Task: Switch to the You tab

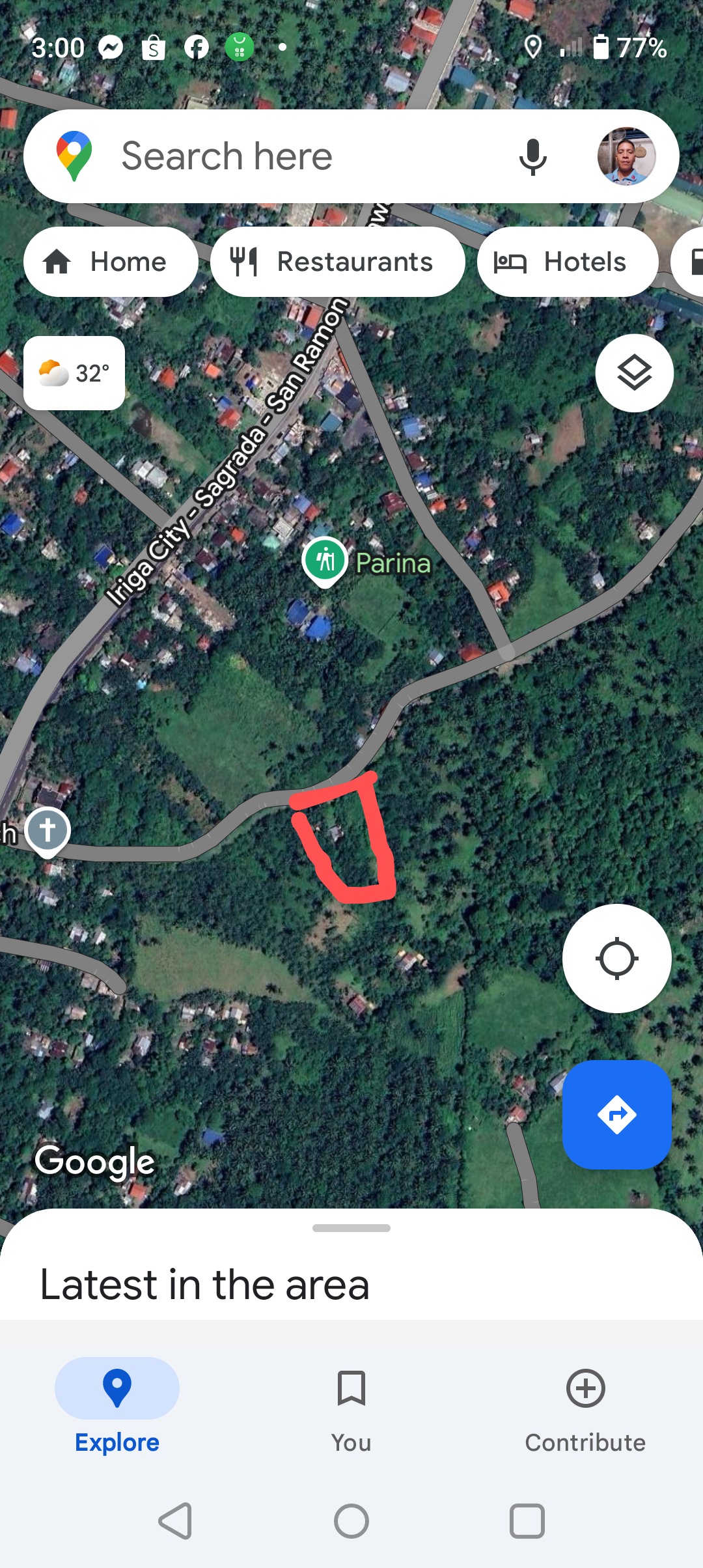Action: tap(351, 1407)
